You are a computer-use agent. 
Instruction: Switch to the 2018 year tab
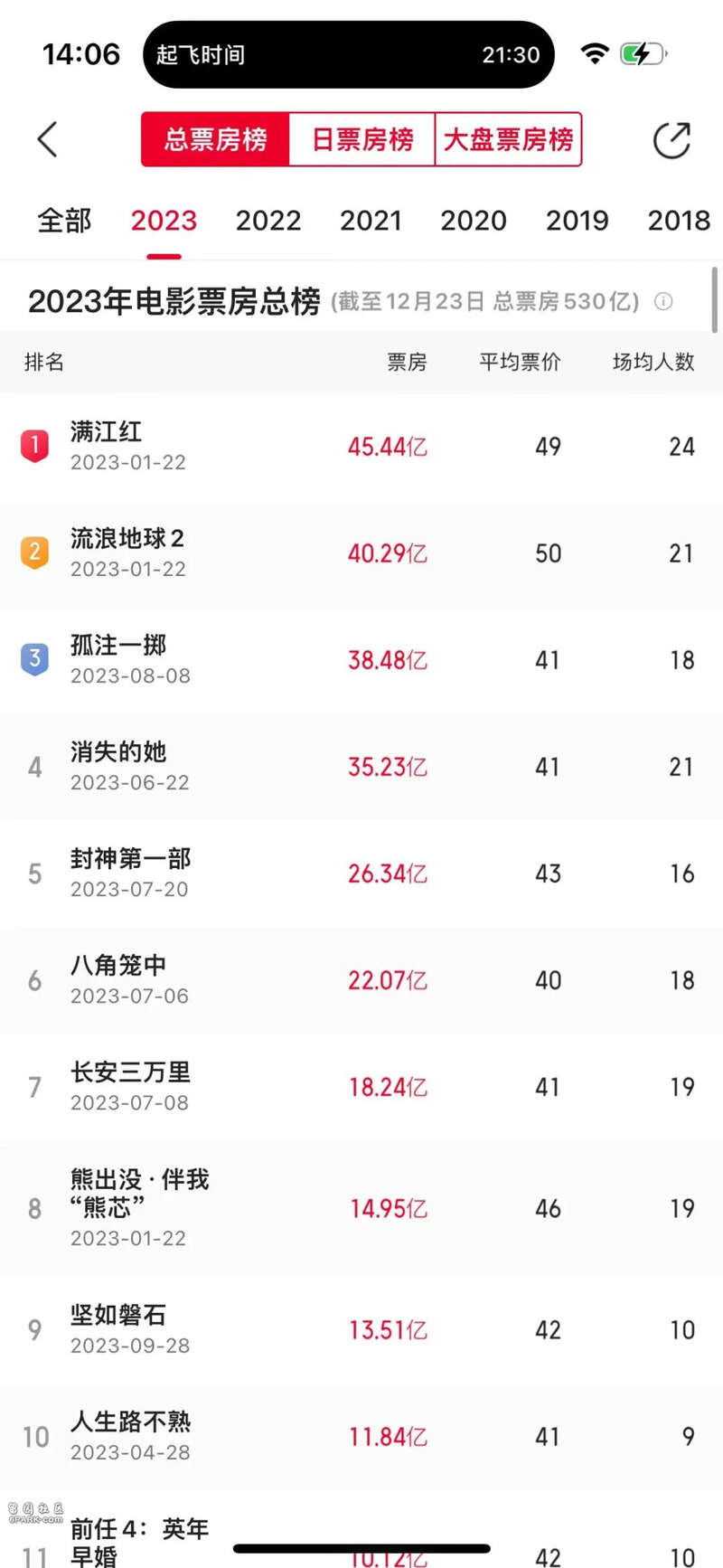point(679,221)
